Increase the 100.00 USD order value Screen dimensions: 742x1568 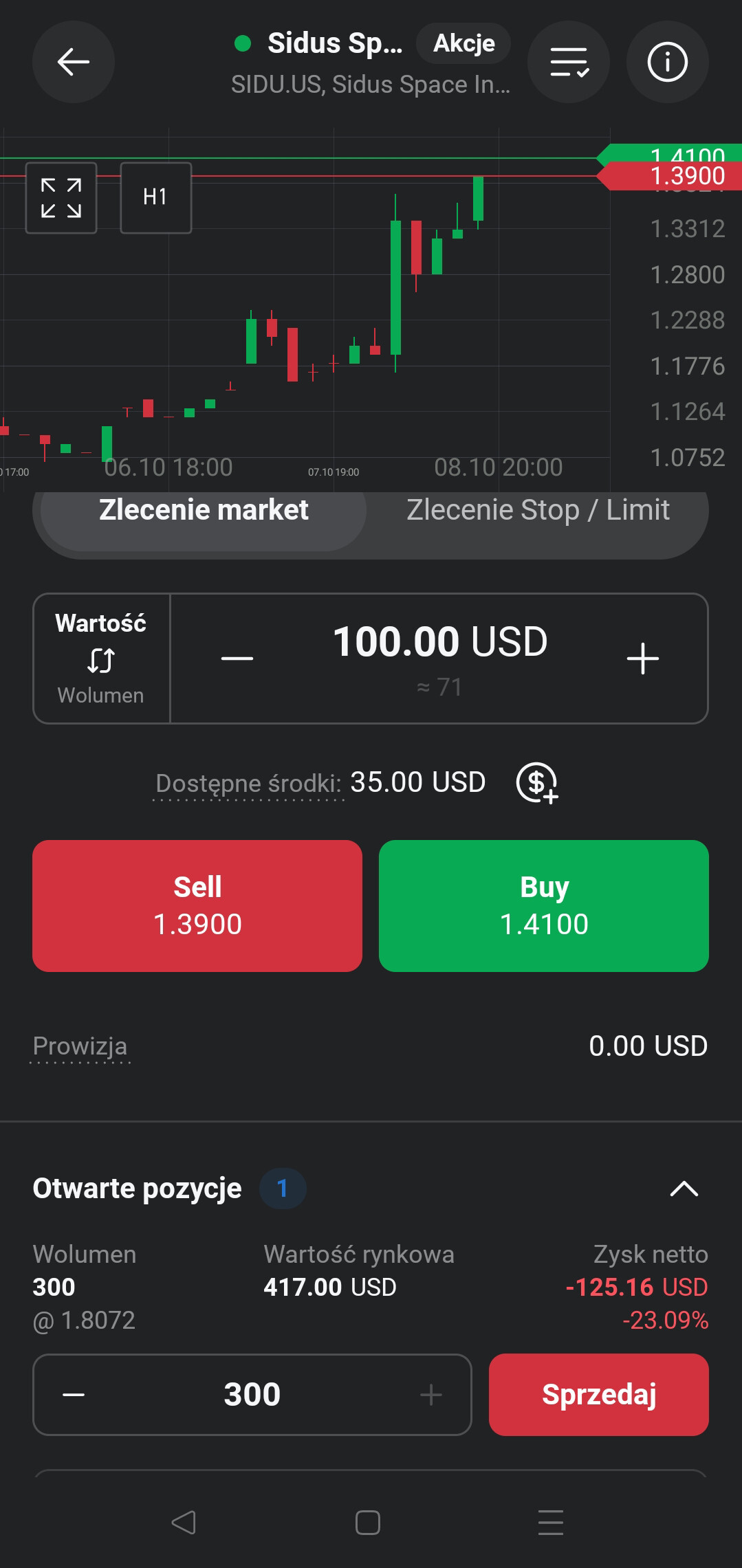(643, 659)
